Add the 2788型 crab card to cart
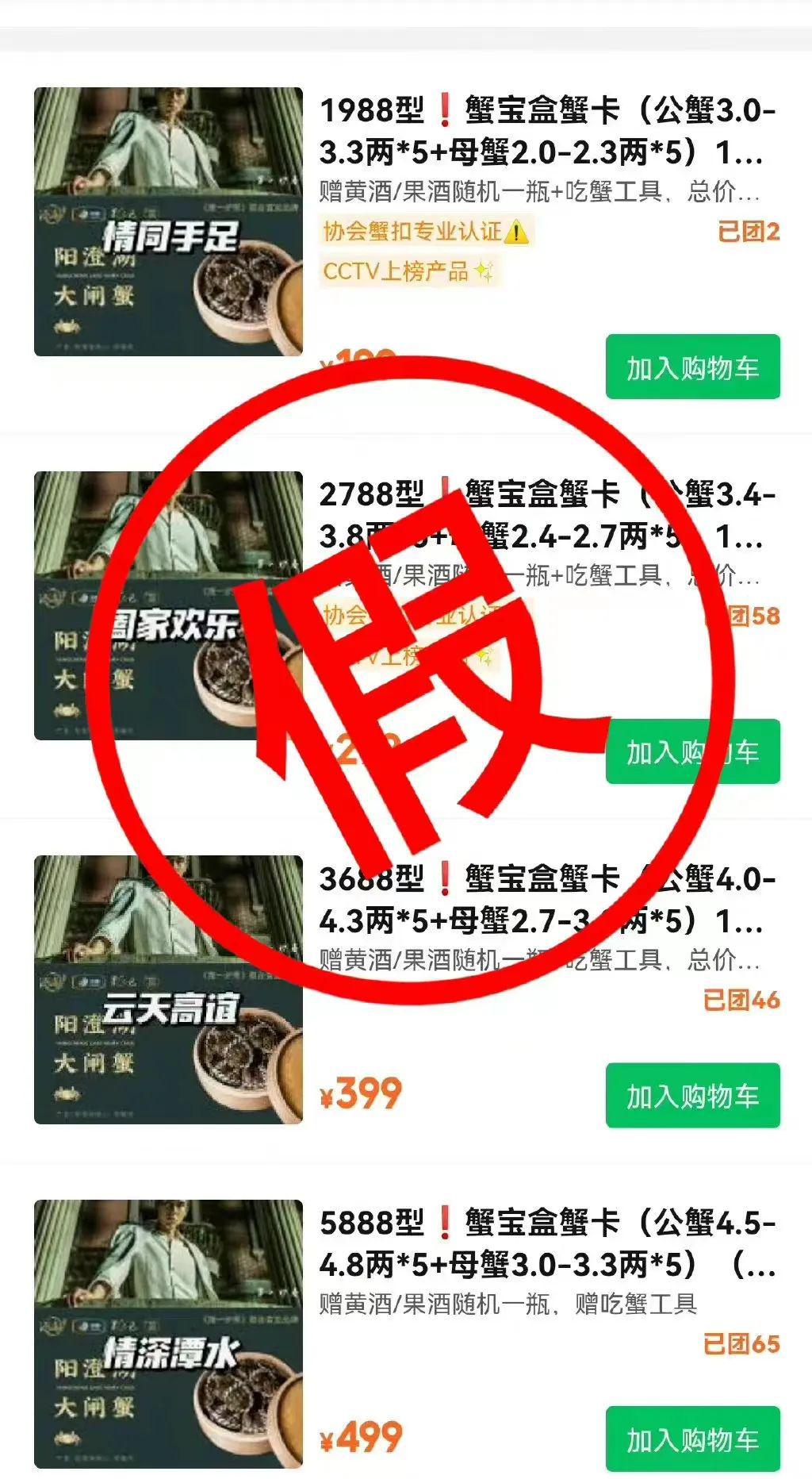This screenshot has height=1479, width=812. click(x=692, y=751)
